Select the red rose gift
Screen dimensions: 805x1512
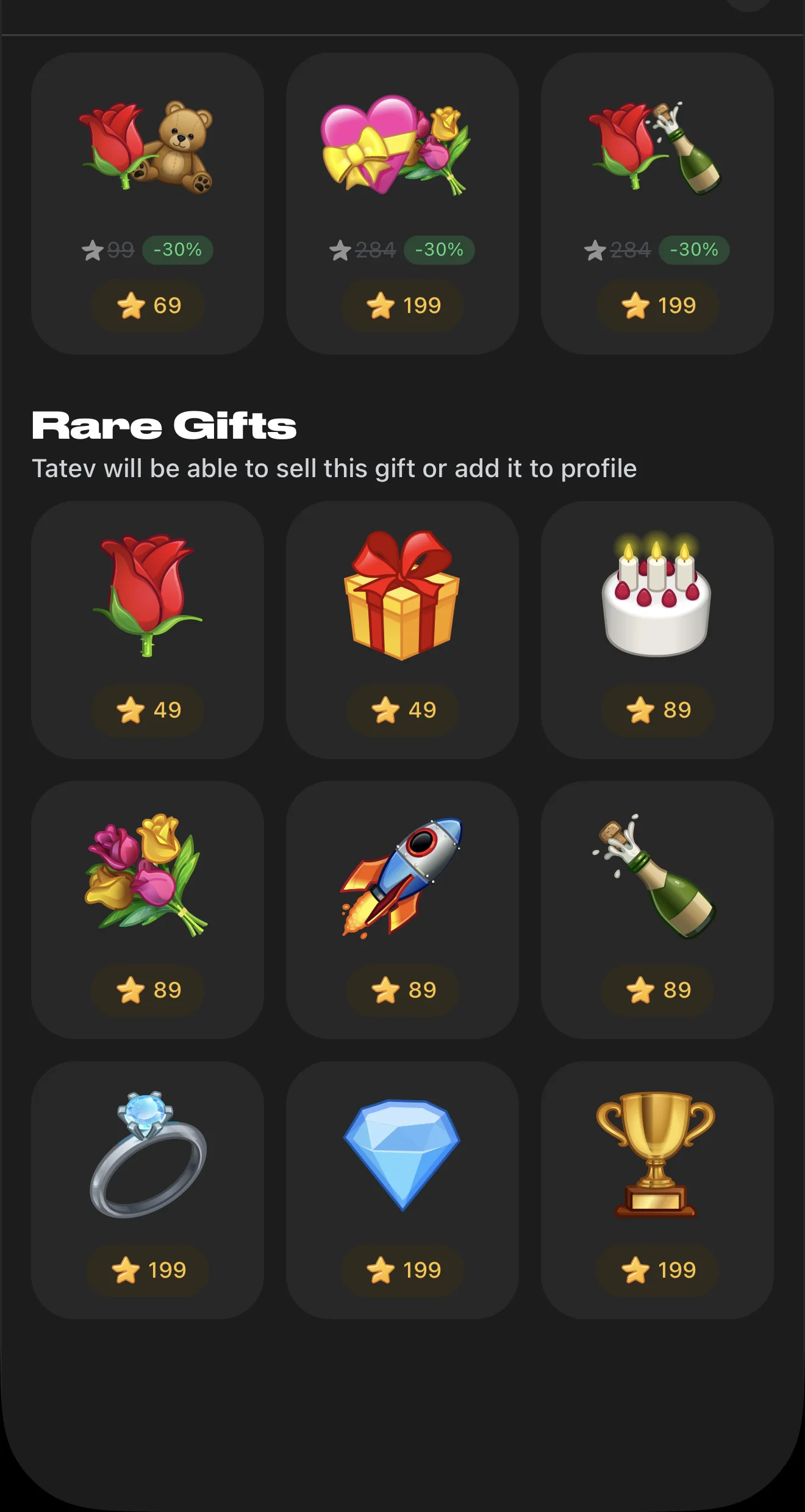(x=148, y=630)
